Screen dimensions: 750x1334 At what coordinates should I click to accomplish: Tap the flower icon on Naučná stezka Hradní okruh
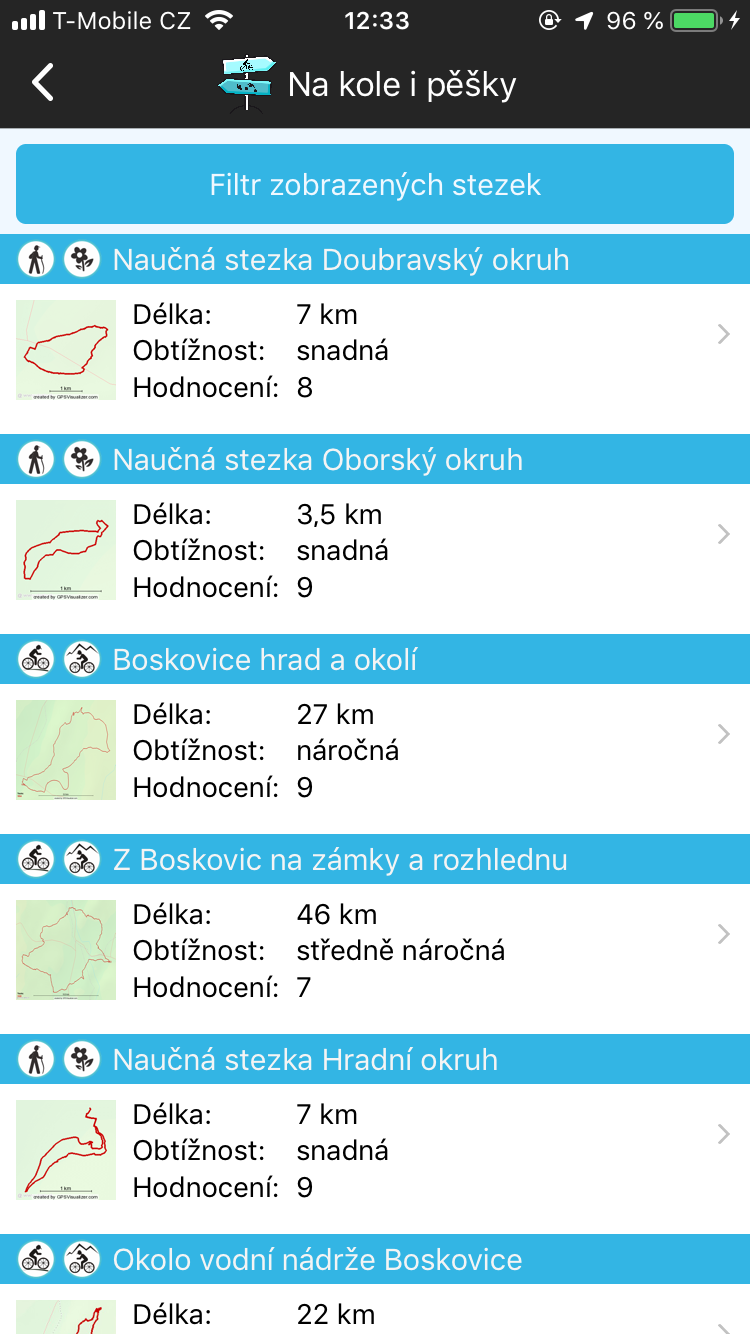coord(82,1059)
